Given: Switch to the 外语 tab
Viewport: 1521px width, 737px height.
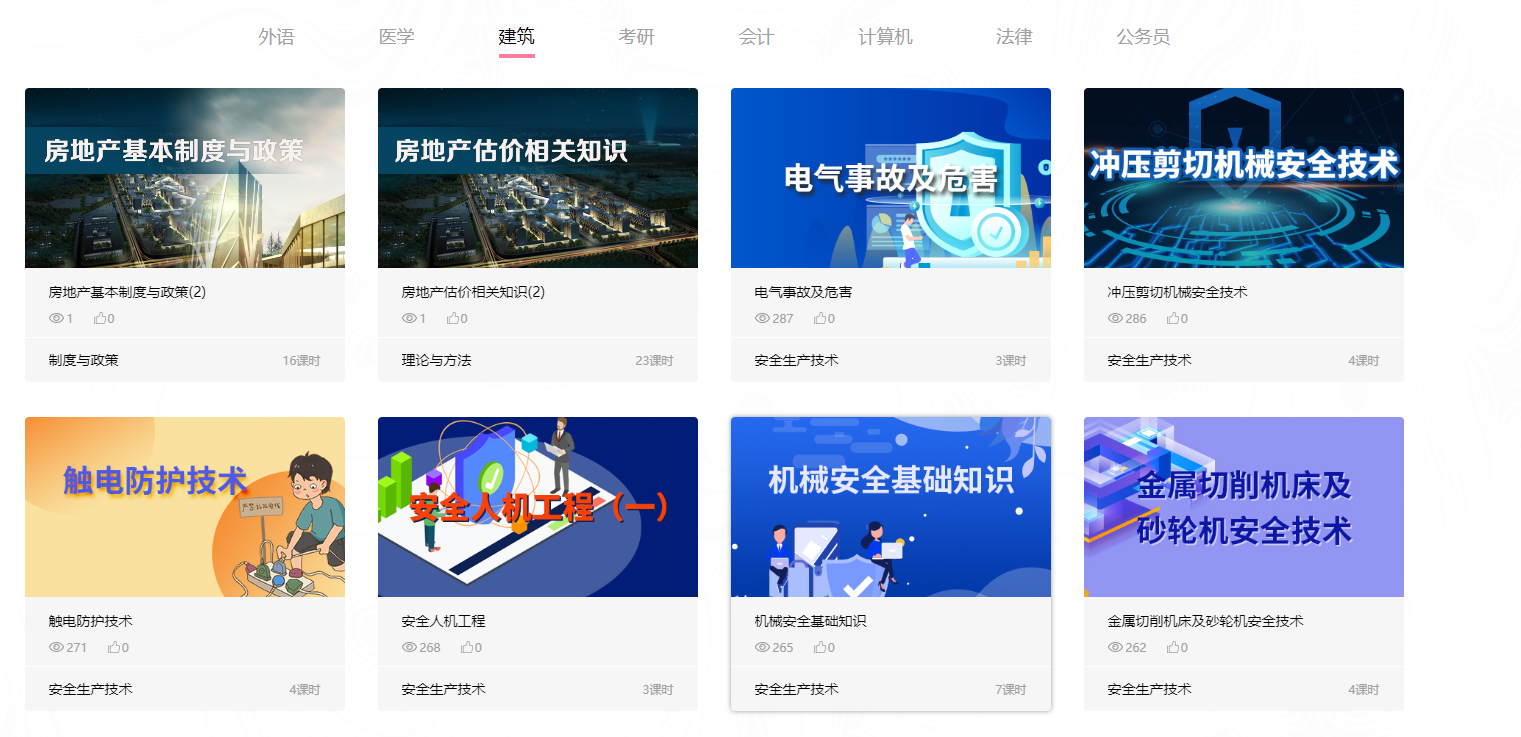Looking at the screenshot, I should point(276,37).
